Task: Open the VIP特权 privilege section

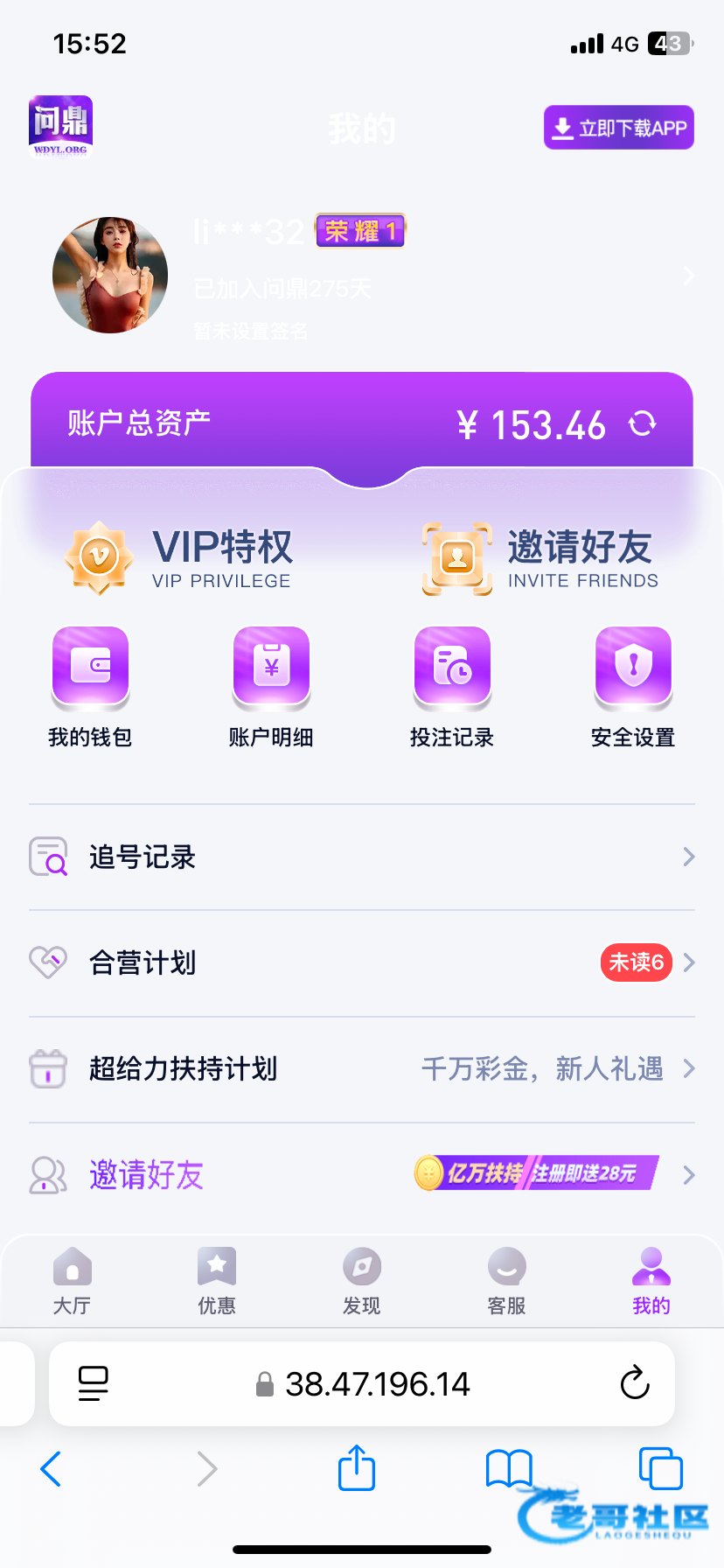Action: (x=180, y=558)
